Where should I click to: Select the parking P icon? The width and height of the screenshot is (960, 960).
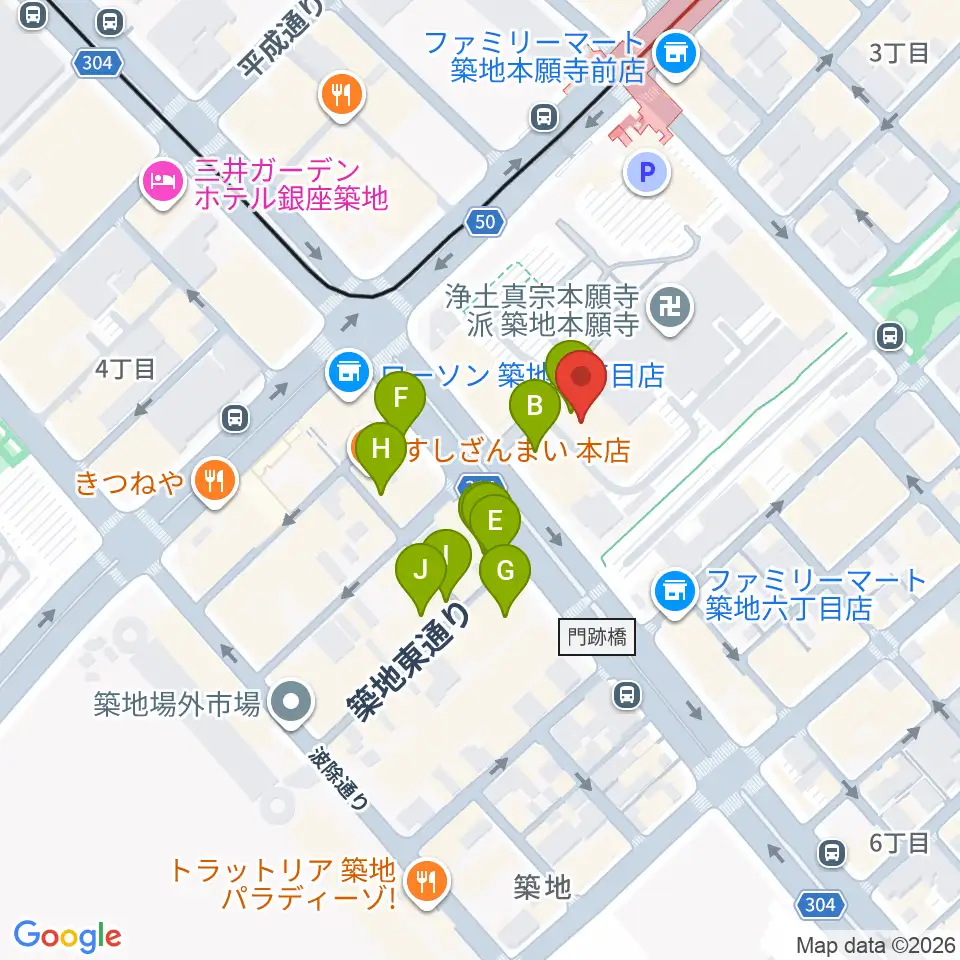click(x=647, y=172)
